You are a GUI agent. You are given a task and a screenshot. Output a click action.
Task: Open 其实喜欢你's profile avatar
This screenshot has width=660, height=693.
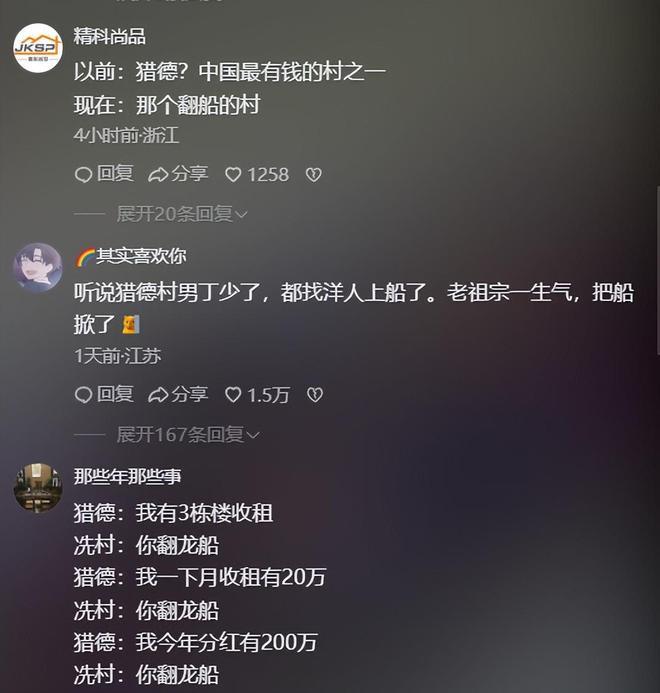38,267
